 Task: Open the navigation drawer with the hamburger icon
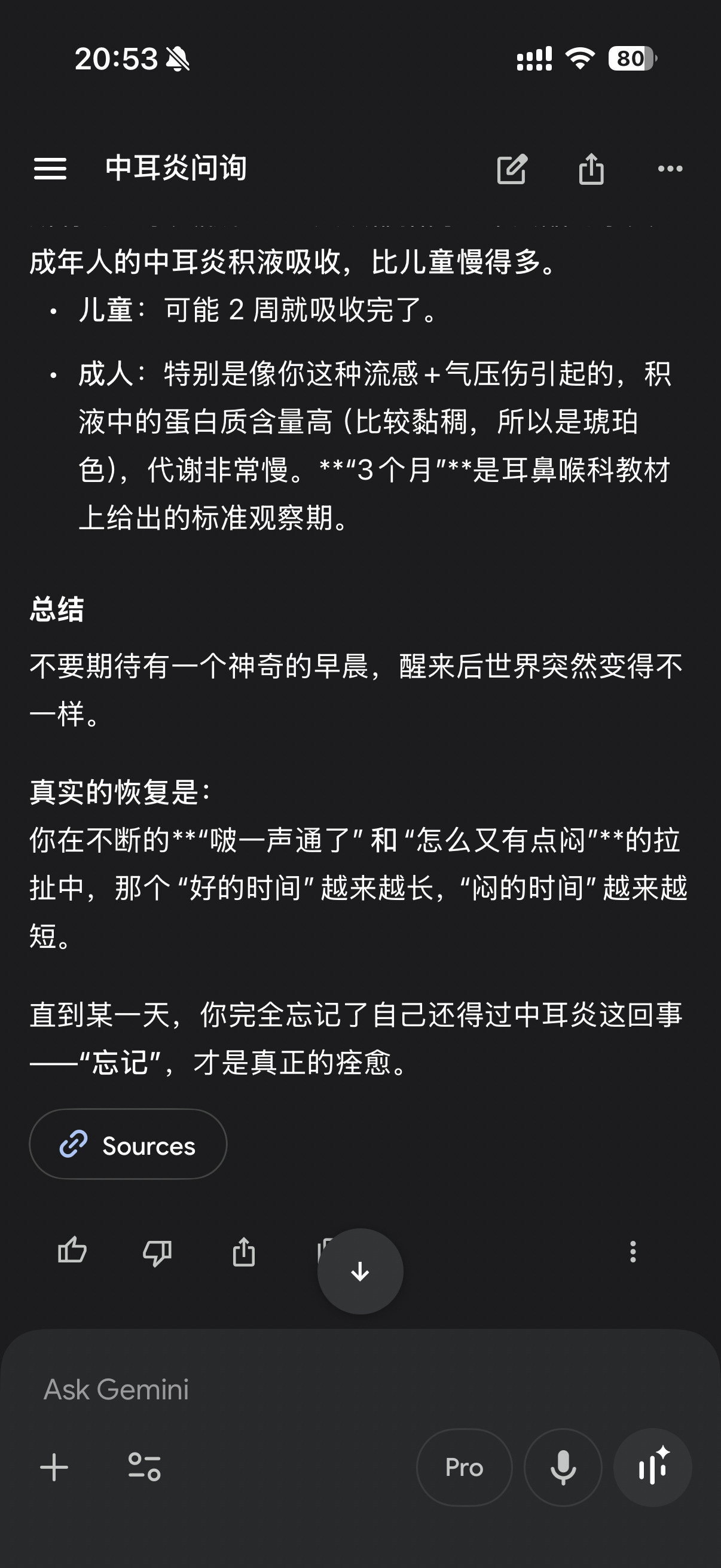point(51,170)
